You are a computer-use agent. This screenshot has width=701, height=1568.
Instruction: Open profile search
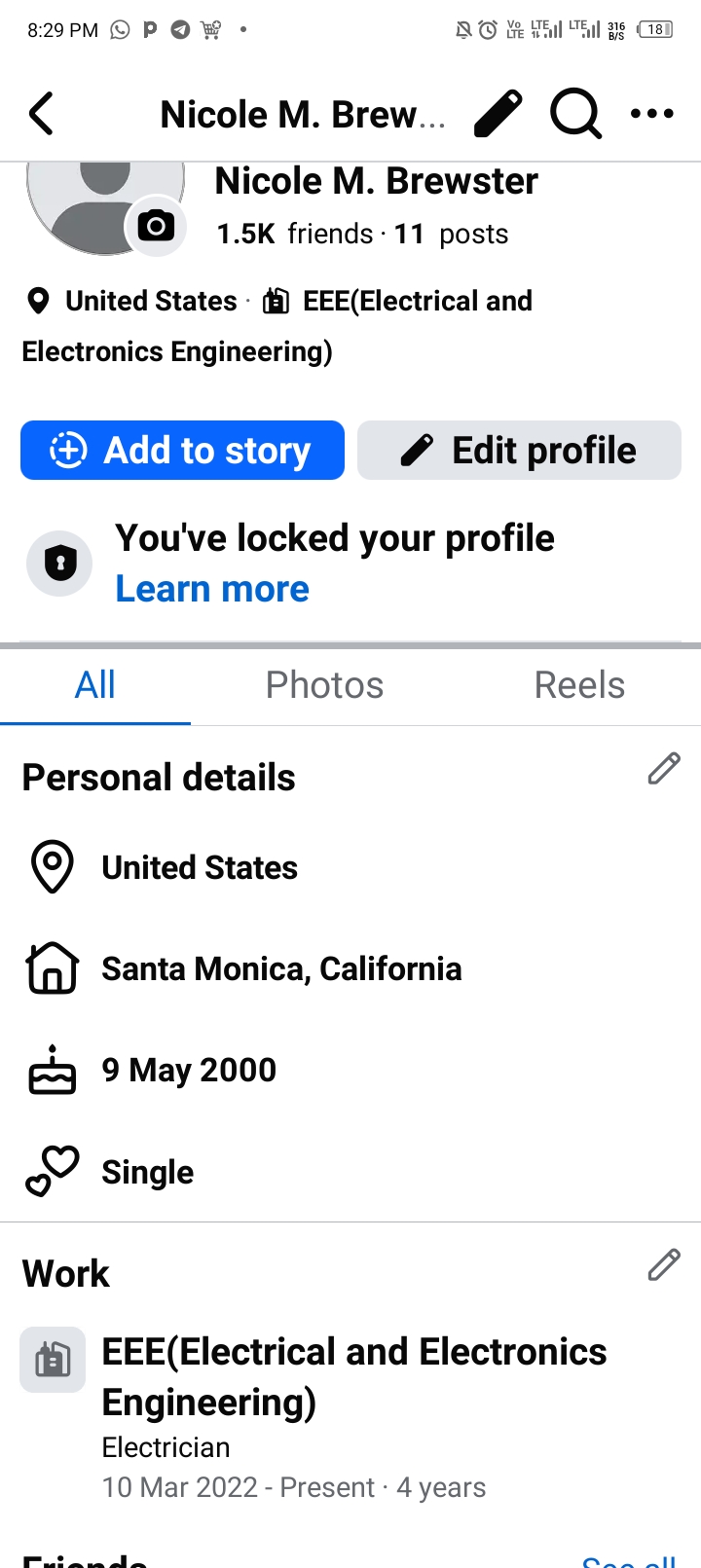pyautogui.click(x=575, y=114)
